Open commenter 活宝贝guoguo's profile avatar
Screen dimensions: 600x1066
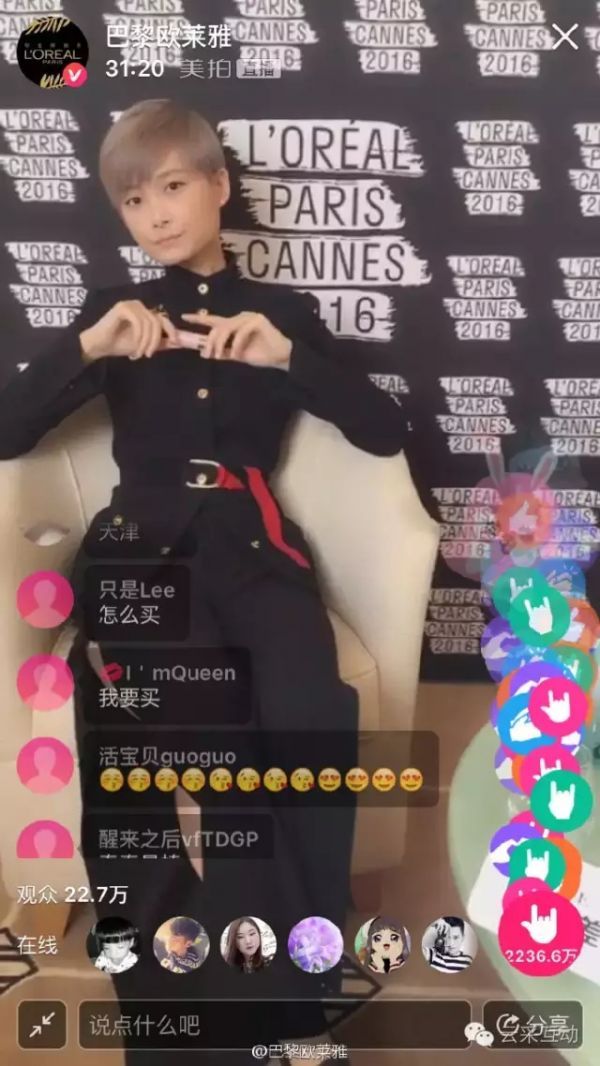(45, 765)
